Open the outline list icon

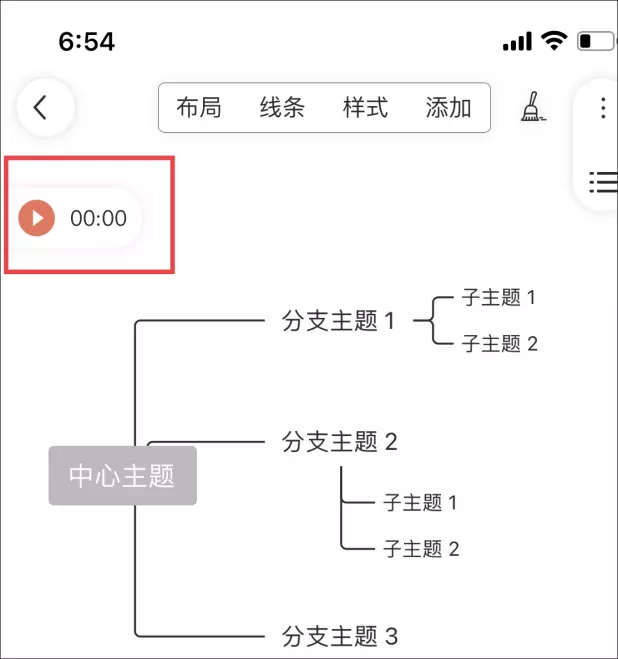602,181
